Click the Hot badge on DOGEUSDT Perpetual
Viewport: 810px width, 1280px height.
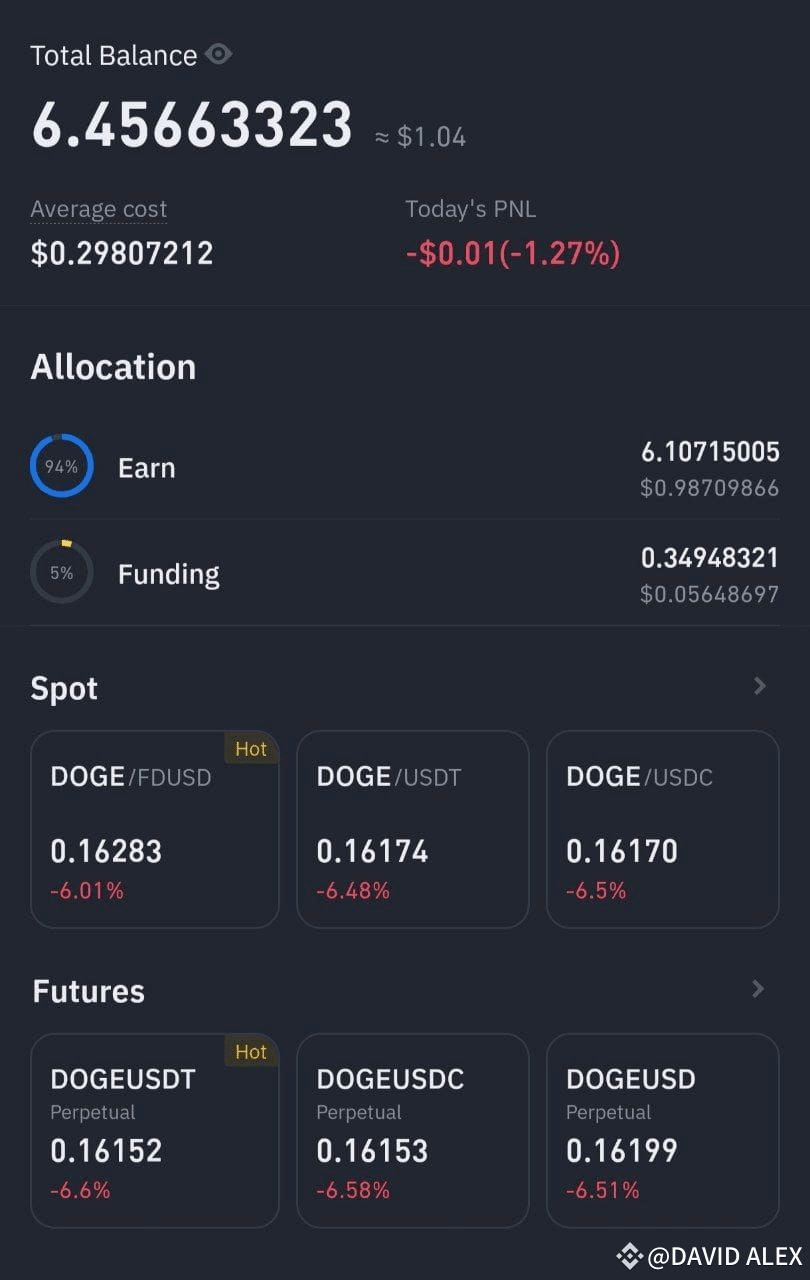click(251, 1051)
